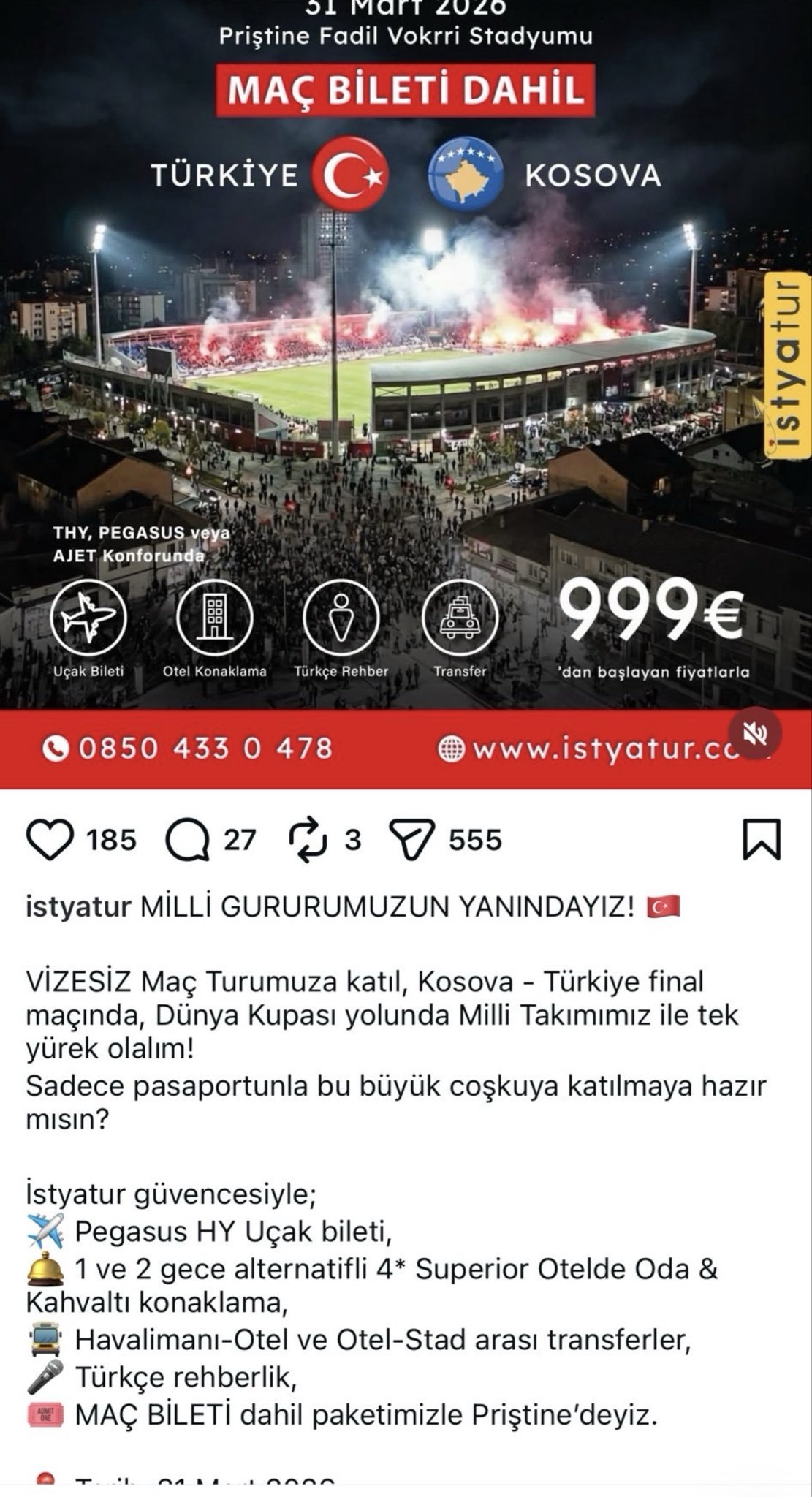Share the post via the send icon
This screenshot has height=1497, width=812.
pos(412,840)
